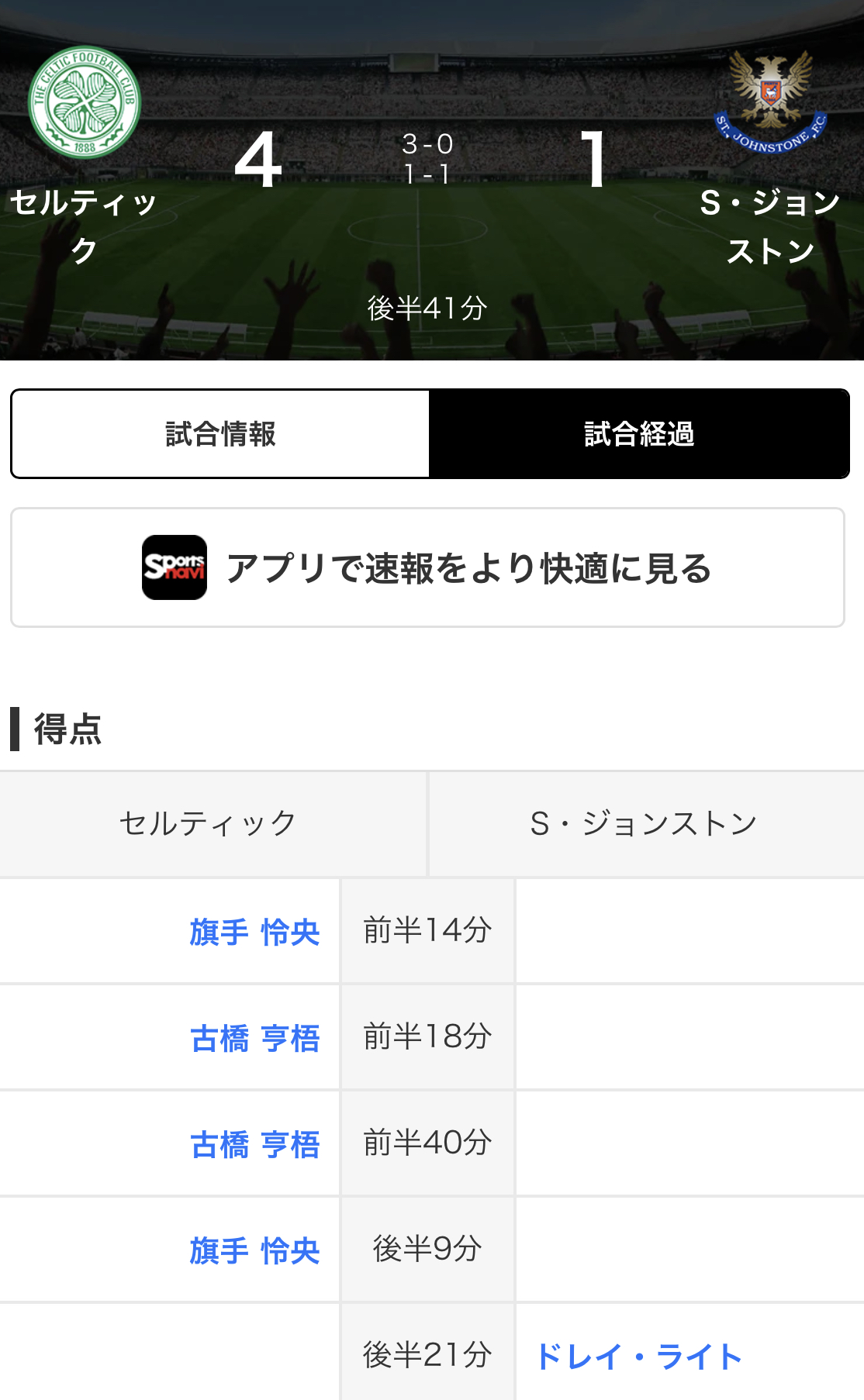The image size is (864, 1400).
Task: Select the 試合経過 tab
Action: (639, 433)
